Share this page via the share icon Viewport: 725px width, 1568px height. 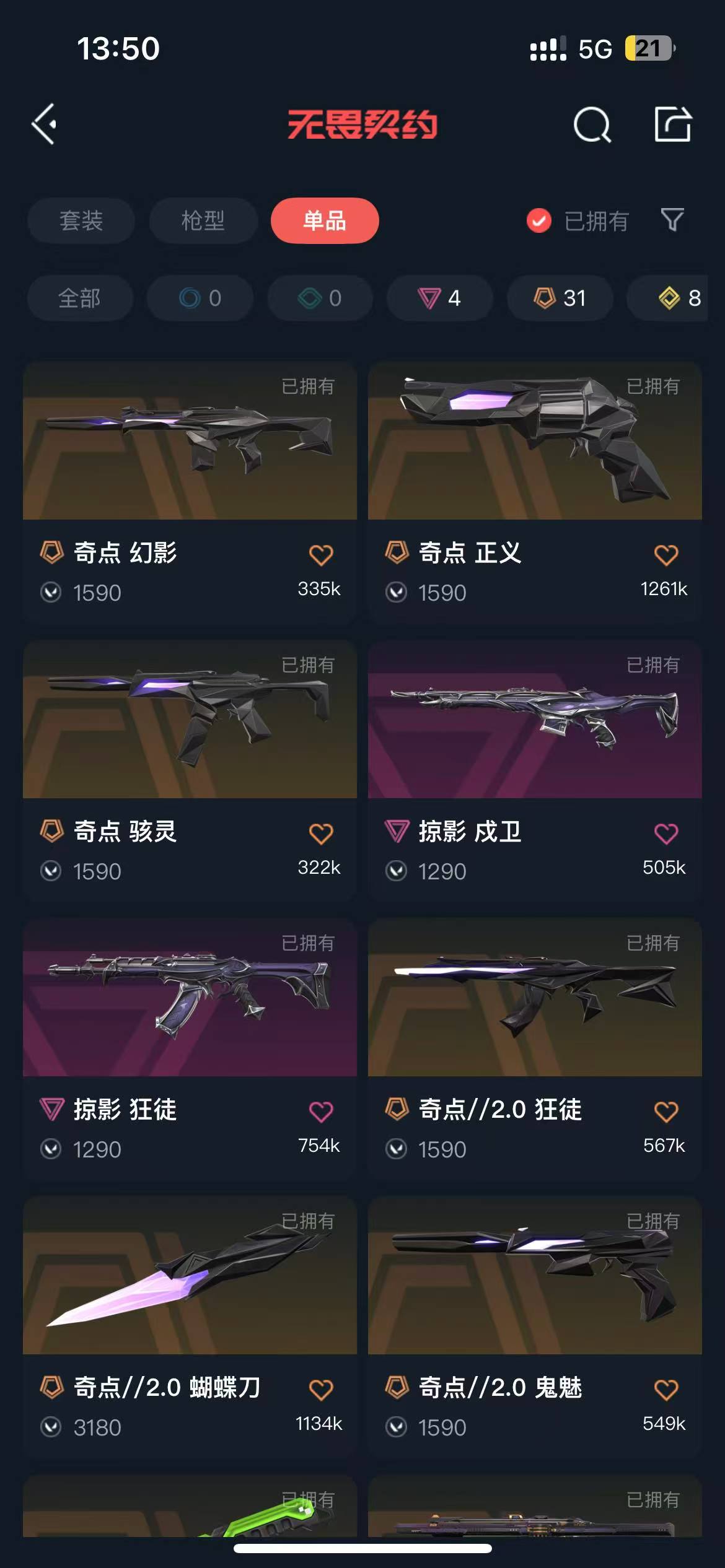click(672, 124)
